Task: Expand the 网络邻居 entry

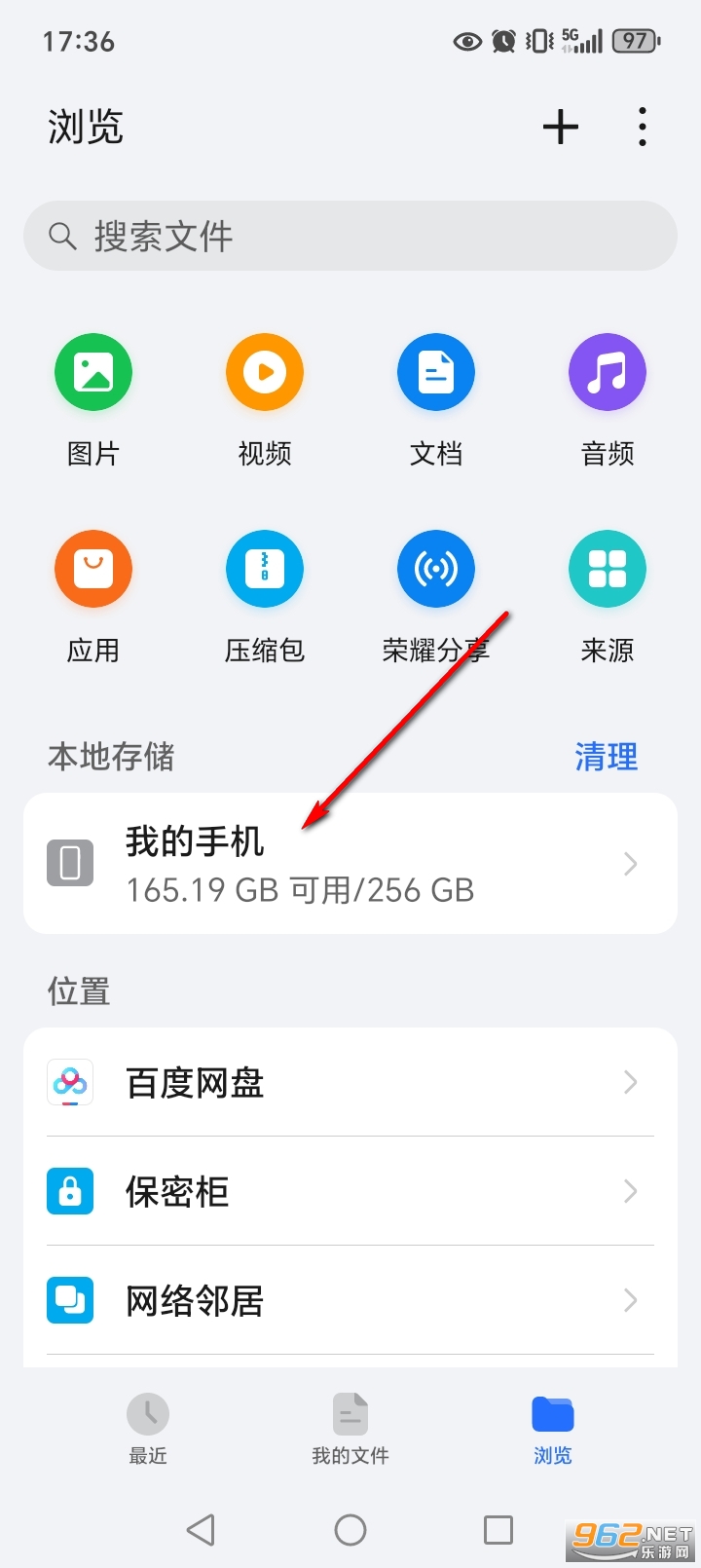Action: click(x=350, y=1301)
